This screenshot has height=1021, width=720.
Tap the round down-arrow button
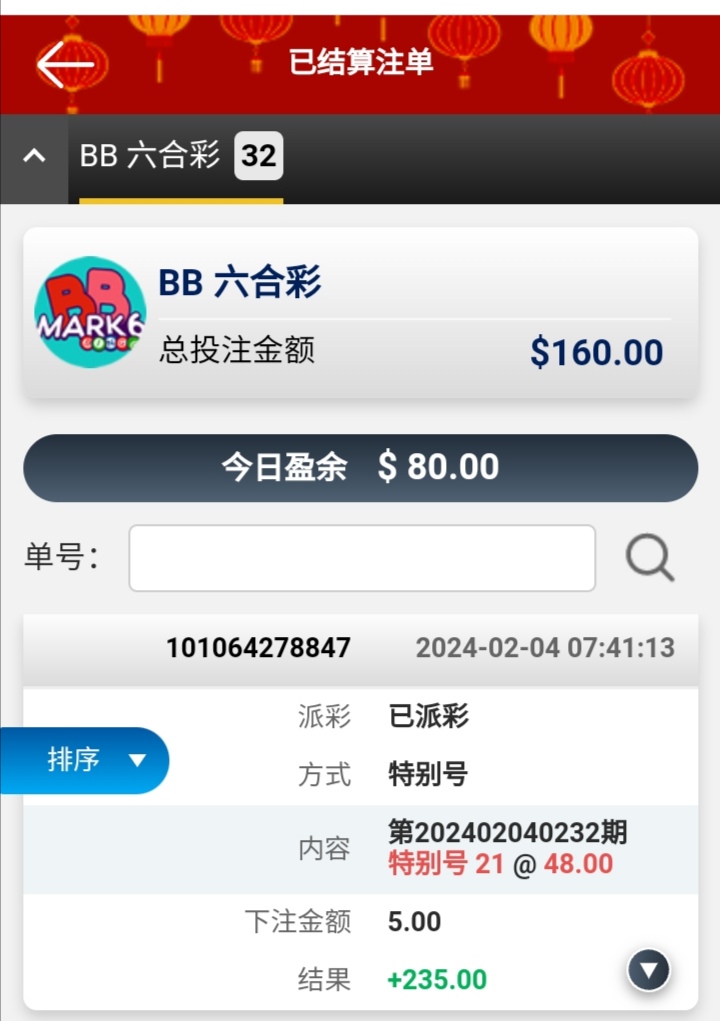coord(649,969)
